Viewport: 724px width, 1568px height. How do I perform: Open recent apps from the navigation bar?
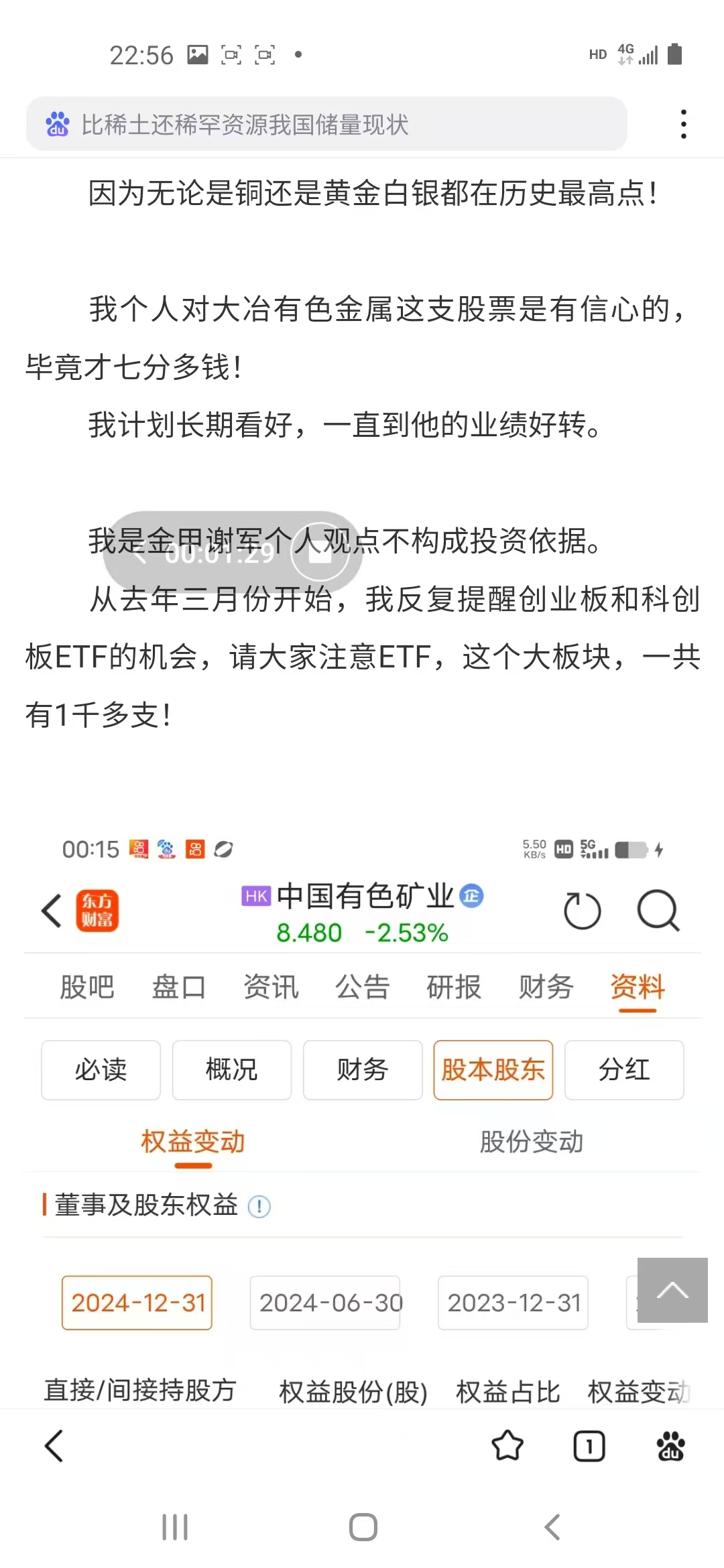(x=175, y=1527)
